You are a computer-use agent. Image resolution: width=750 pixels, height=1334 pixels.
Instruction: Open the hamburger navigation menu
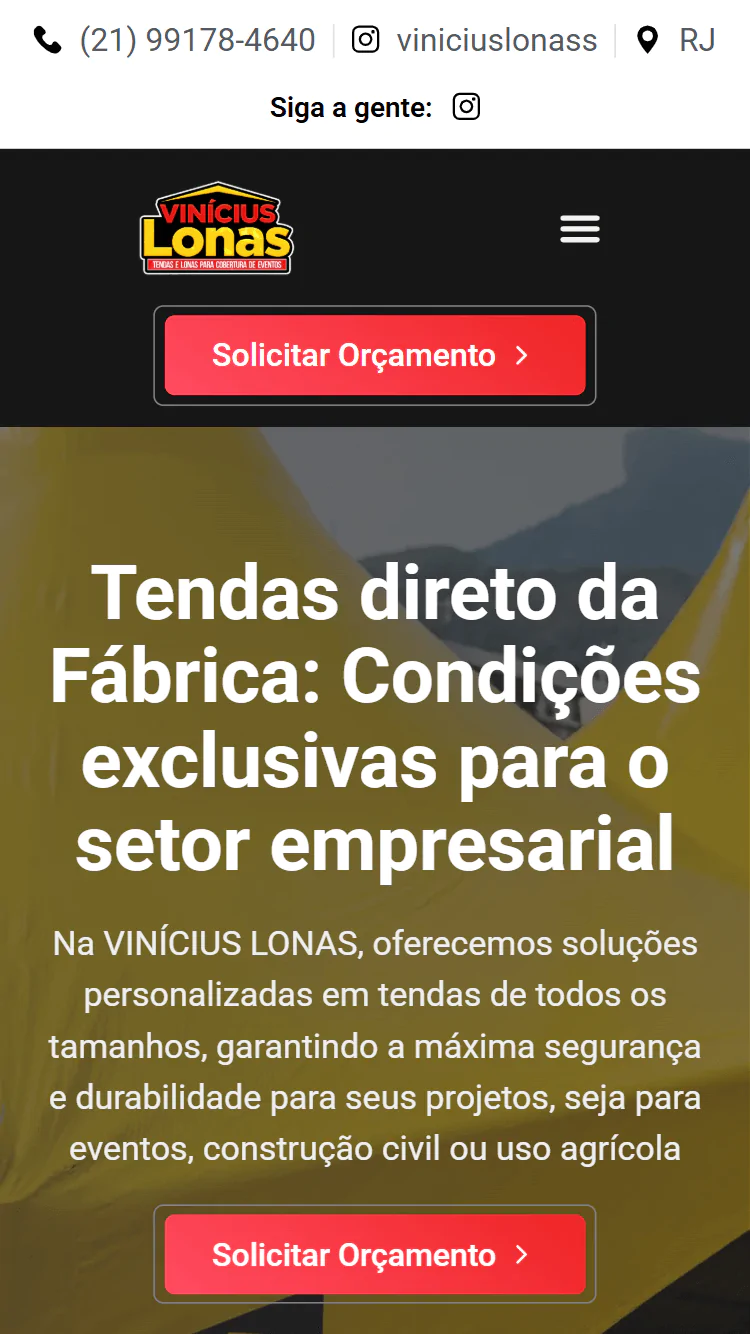click(x=580, y=229)
